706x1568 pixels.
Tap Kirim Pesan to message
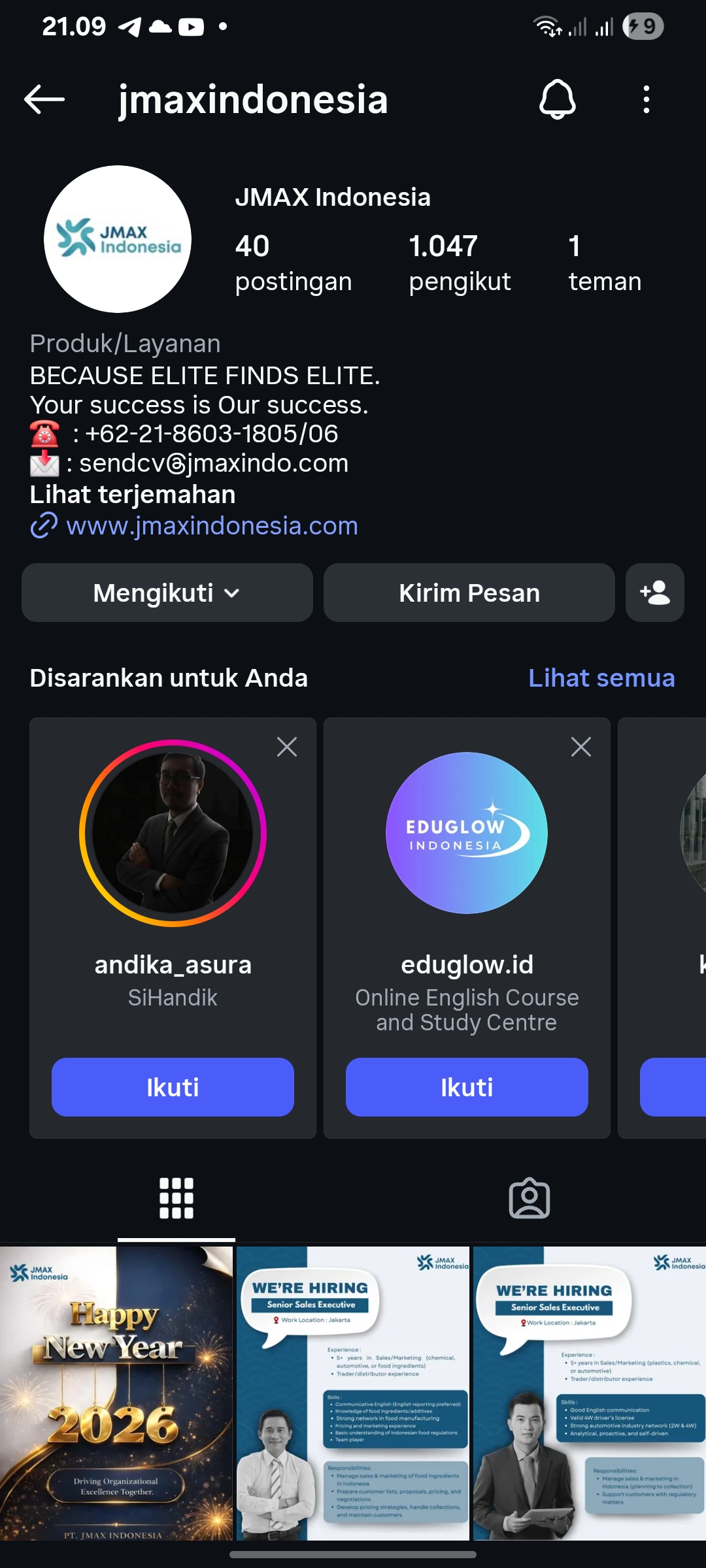[469, 593]
